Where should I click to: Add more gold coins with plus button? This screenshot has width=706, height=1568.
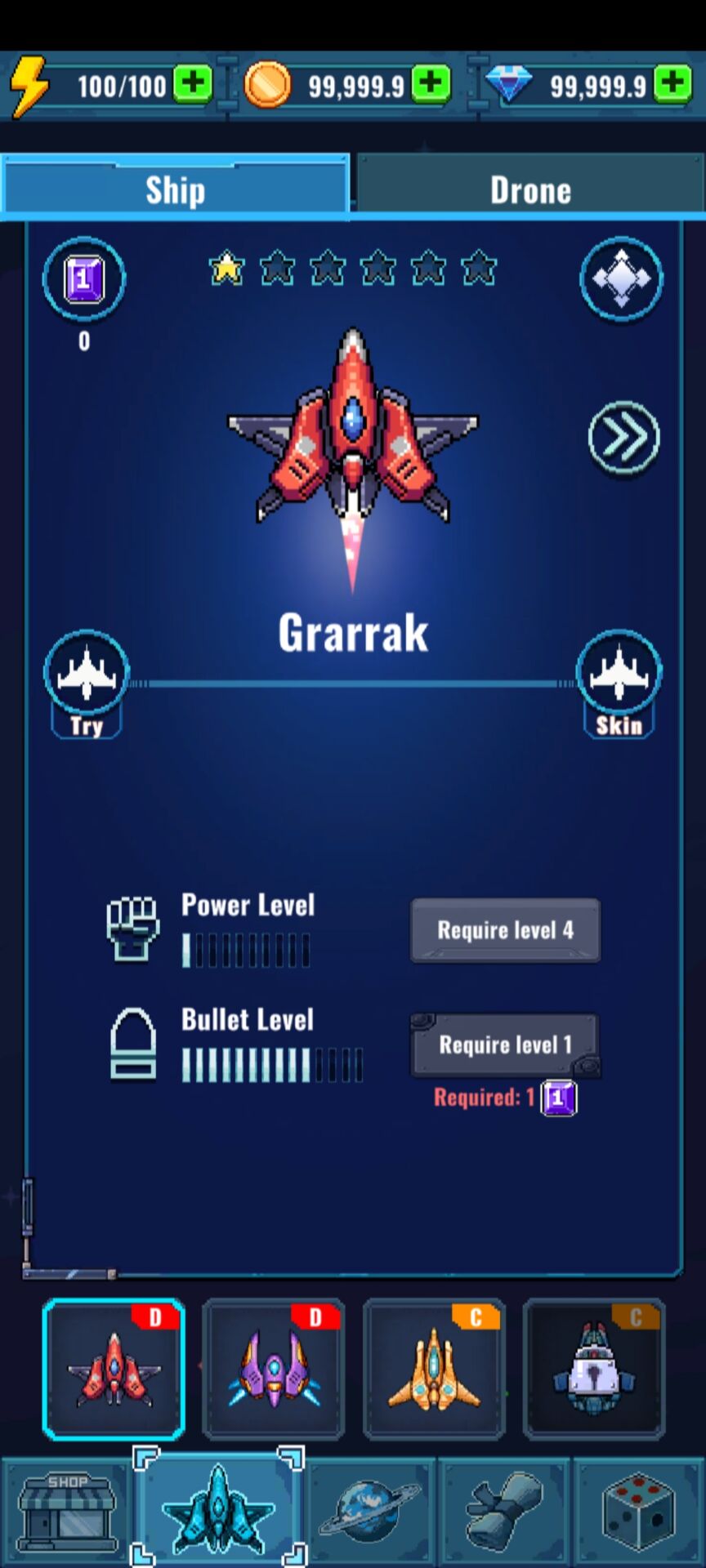[x=431, y=84]
